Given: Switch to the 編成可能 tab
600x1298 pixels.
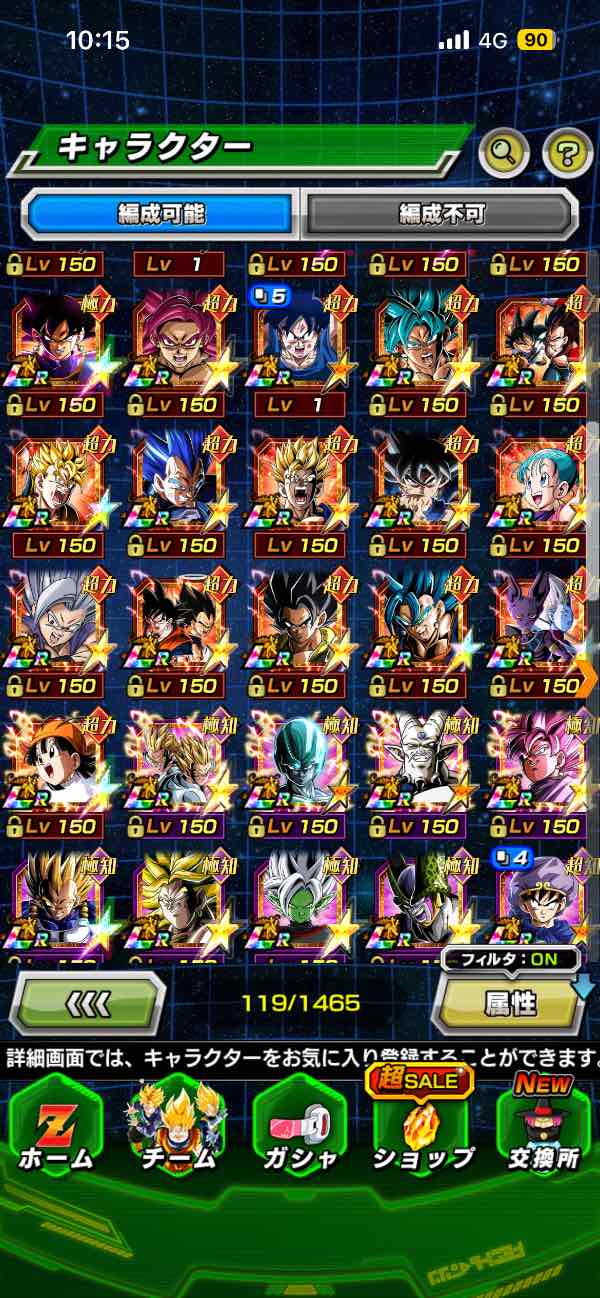Looking at the screenshot, I should point(160,213).
